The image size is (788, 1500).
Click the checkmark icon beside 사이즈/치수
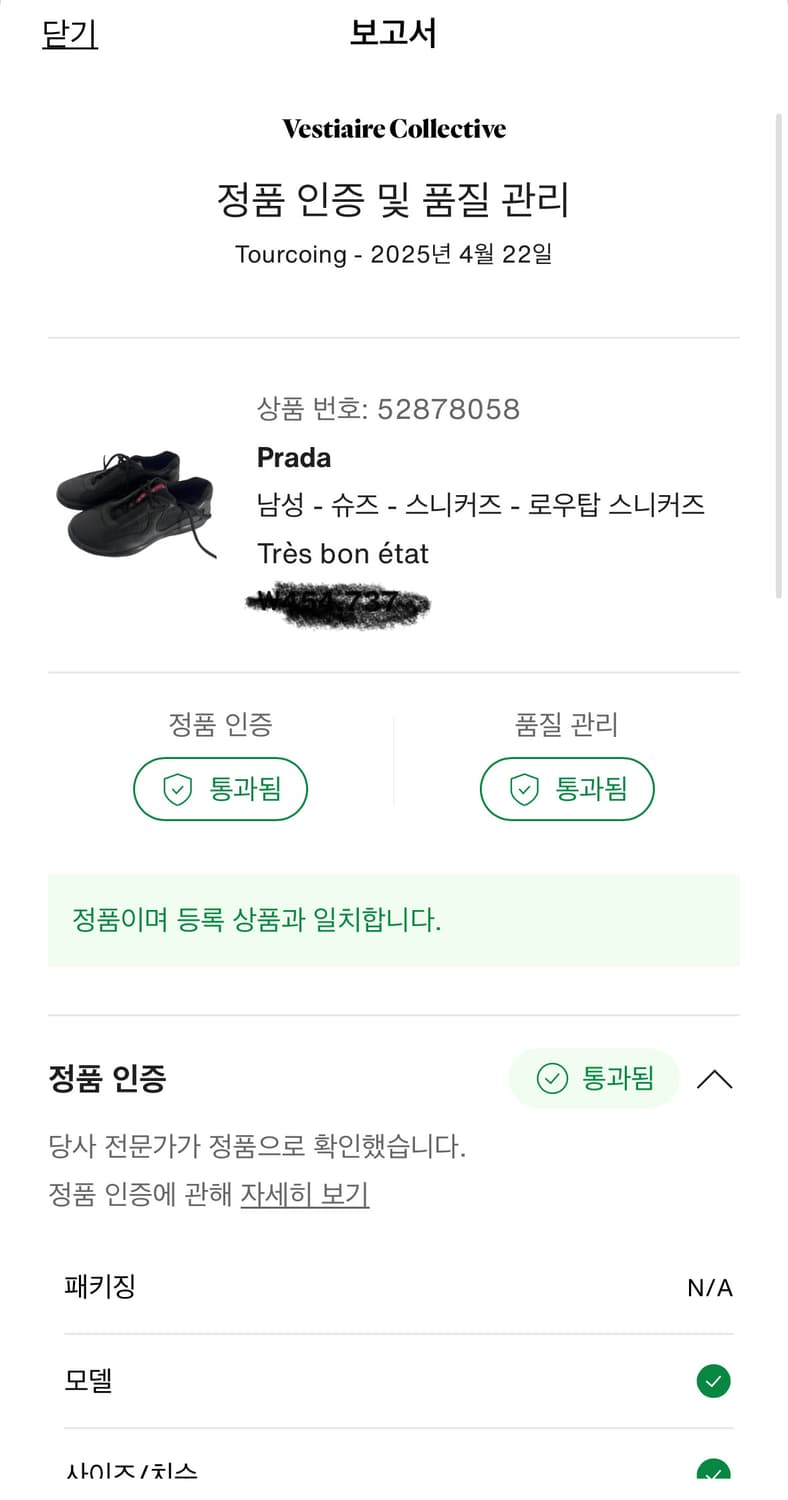[x=713, y=1474]
